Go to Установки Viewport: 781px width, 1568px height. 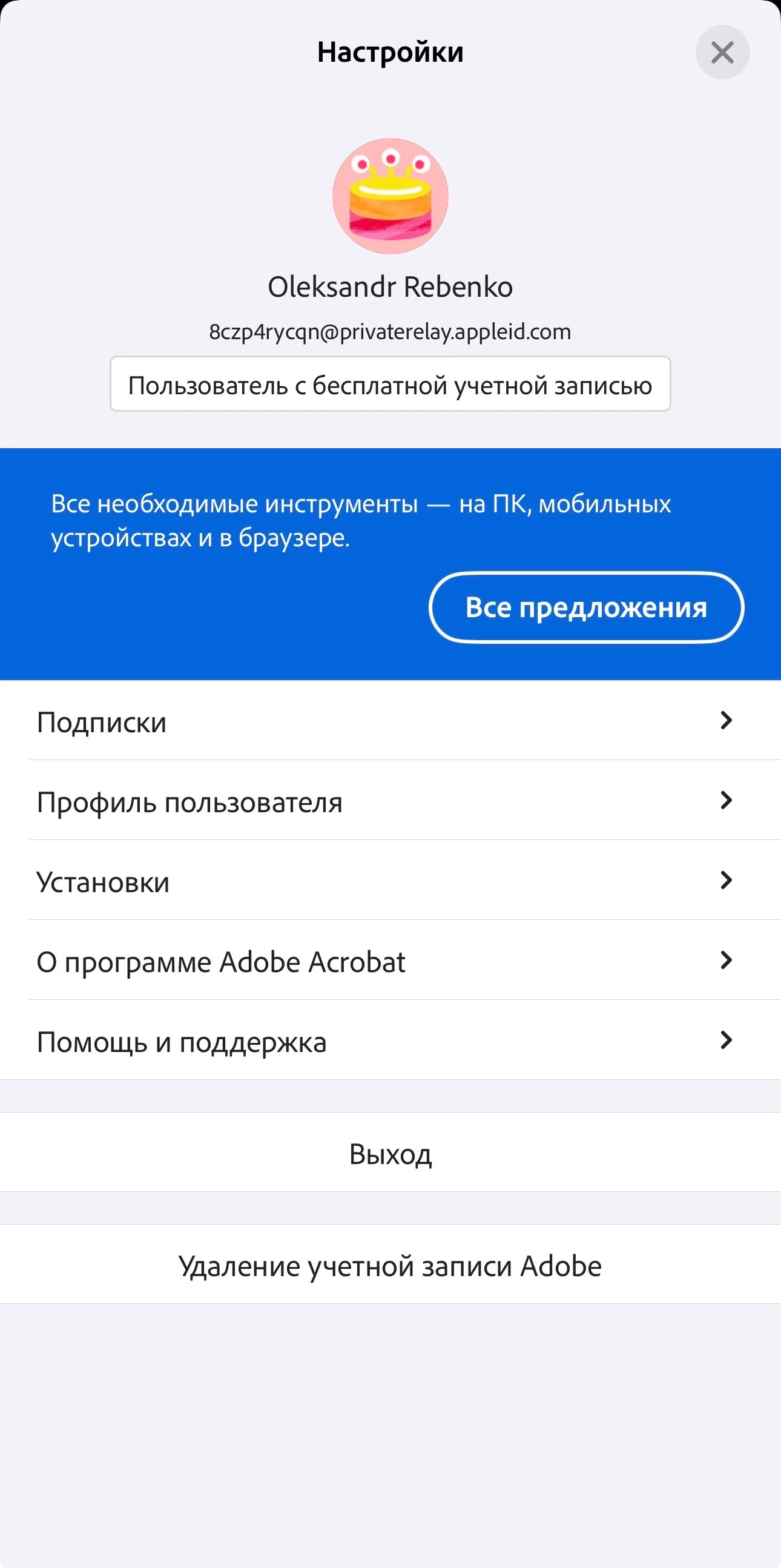[389, 881]
